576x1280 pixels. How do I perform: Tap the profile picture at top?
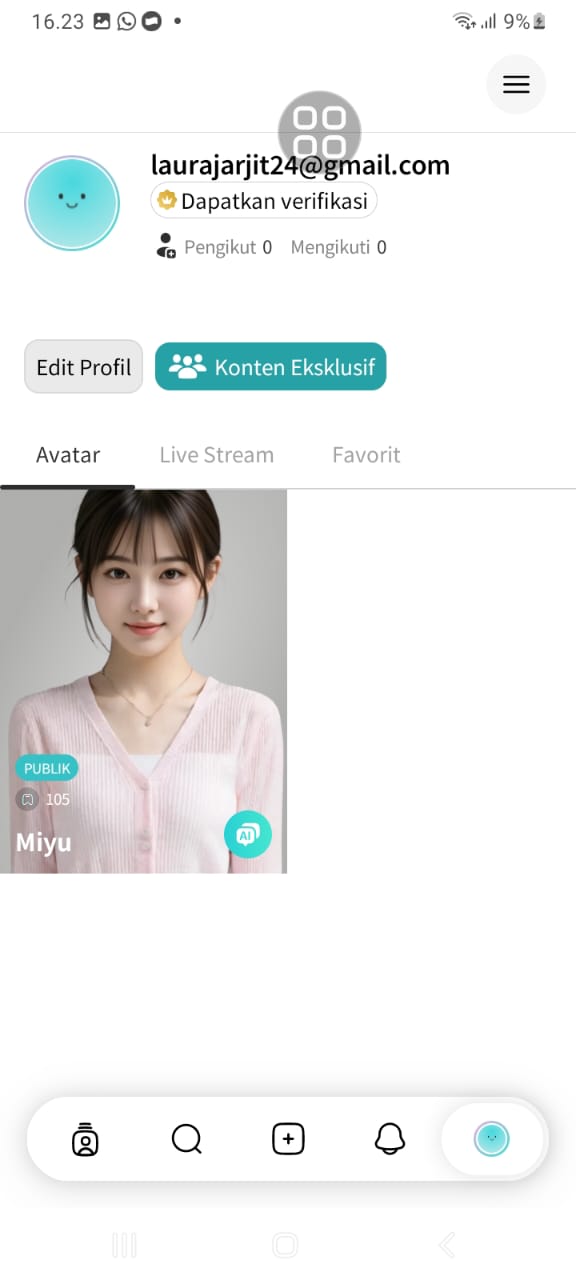(72, 203)
